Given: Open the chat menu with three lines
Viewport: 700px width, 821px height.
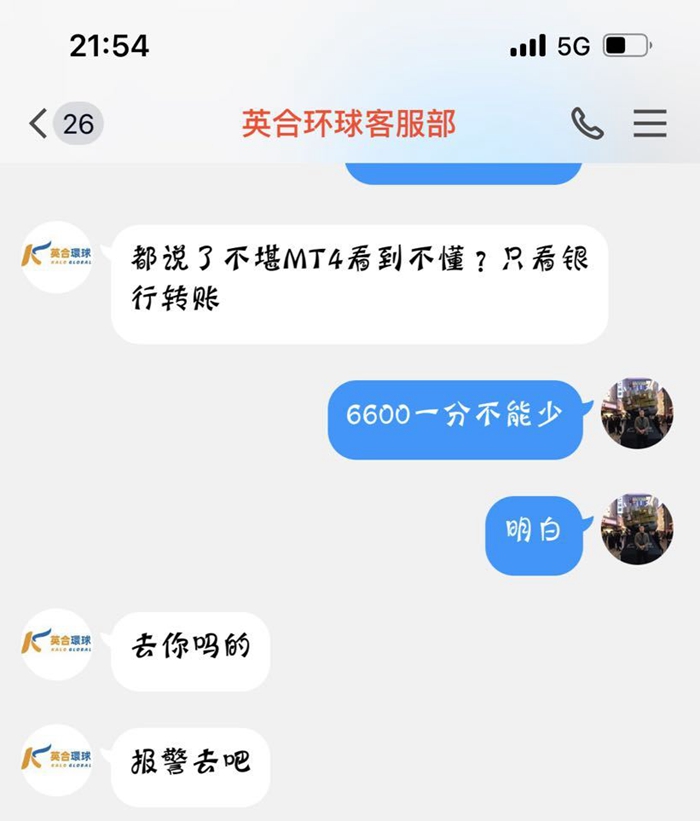Looking at the screenshot, I should tap(650, 123).
